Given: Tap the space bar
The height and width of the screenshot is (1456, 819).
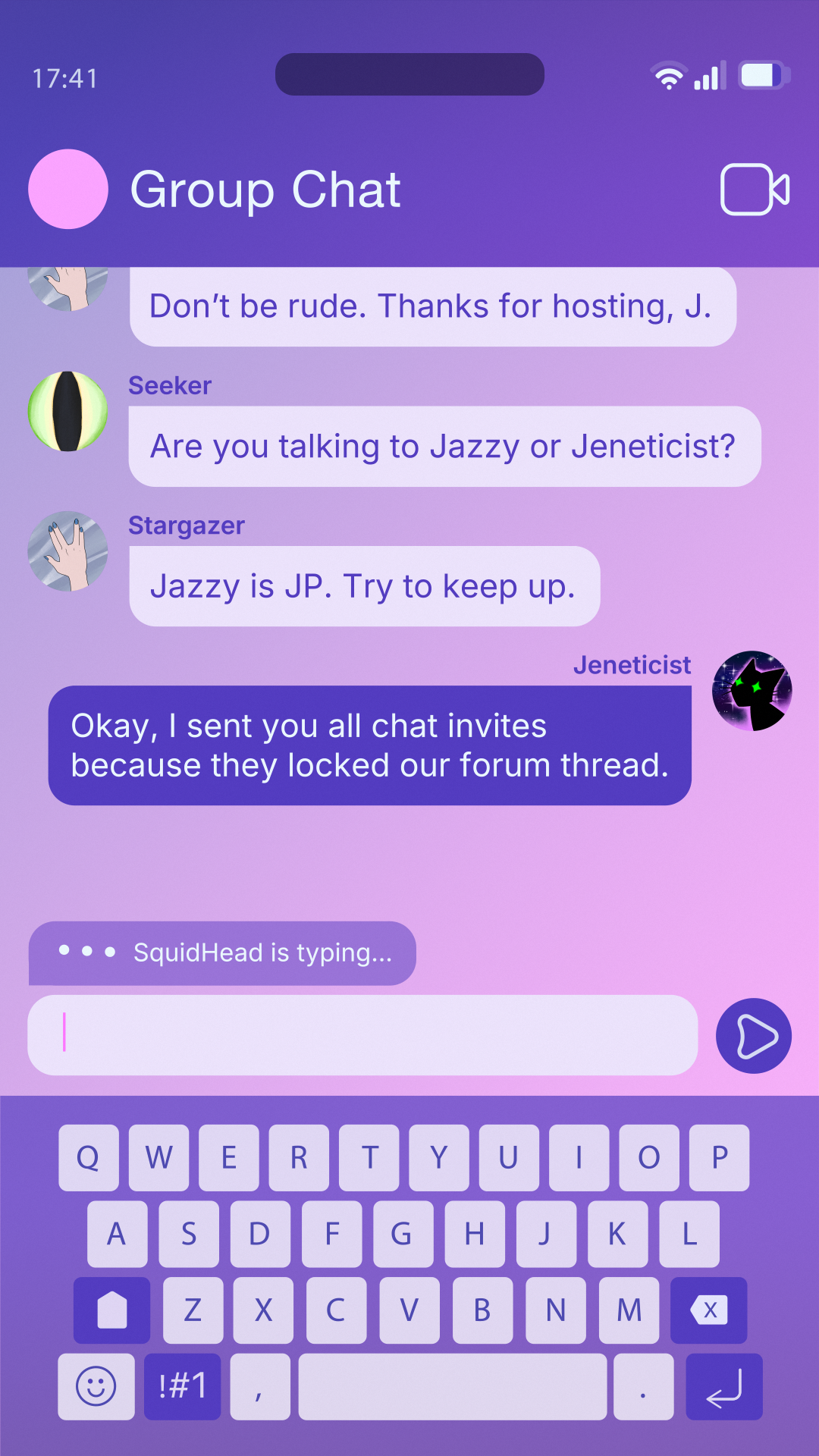Looking at the screenshot, I should pyautogui.click(x=452, y=1386).
